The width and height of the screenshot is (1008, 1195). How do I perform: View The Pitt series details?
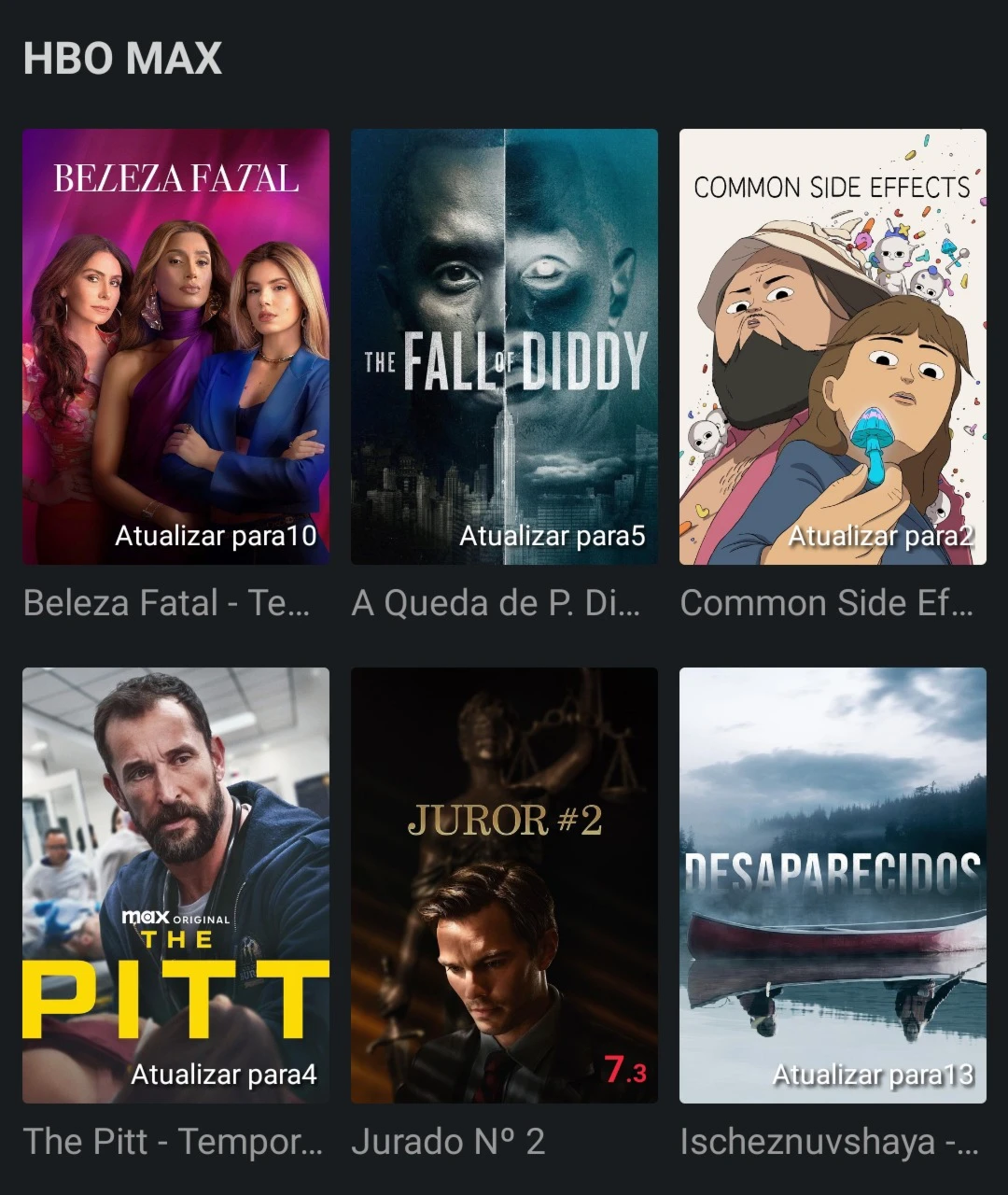click(175, 884)
